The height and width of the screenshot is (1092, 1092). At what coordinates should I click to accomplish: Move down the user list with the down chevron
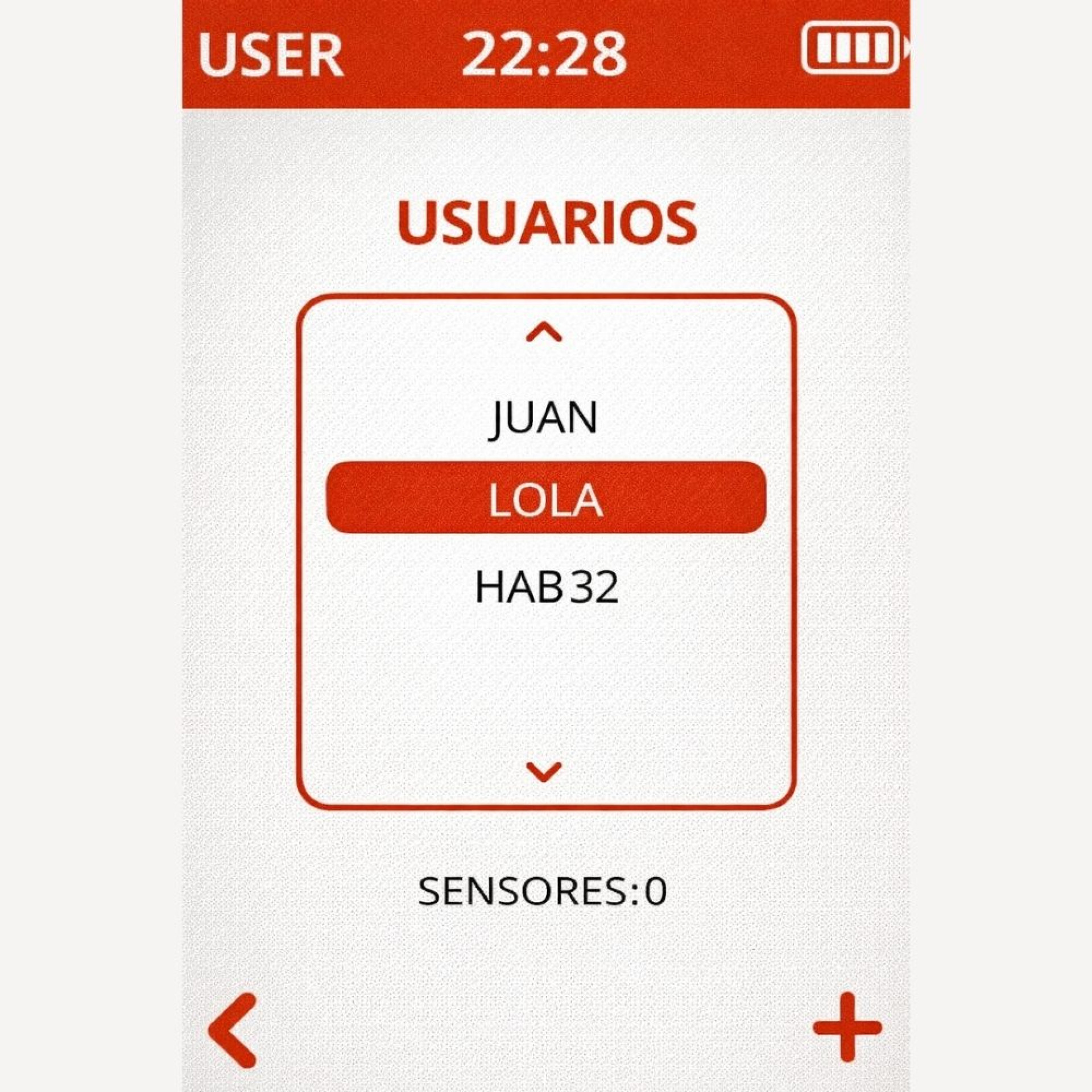544,772
